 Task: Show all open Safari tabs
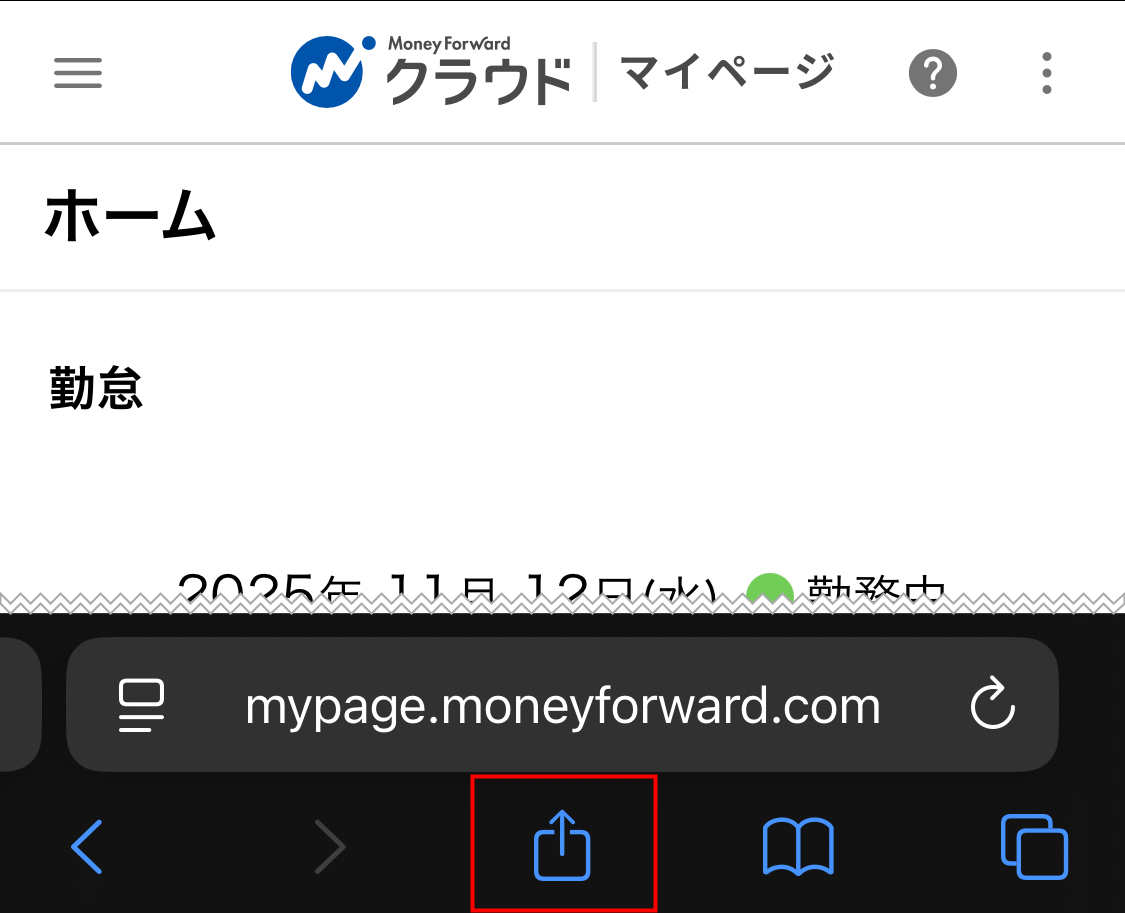tap(1034, 846)
